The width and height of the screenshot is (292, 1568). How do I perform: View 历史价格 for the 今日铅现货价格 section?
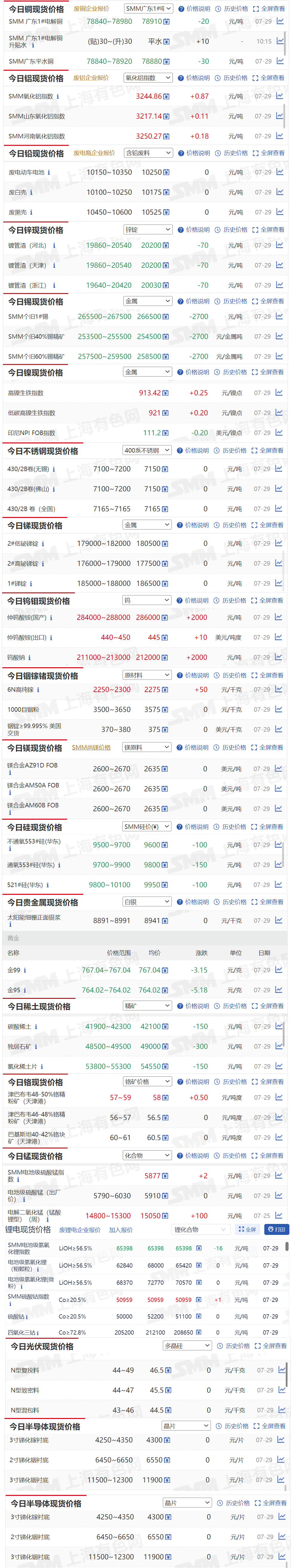click(x=232, y=153)
